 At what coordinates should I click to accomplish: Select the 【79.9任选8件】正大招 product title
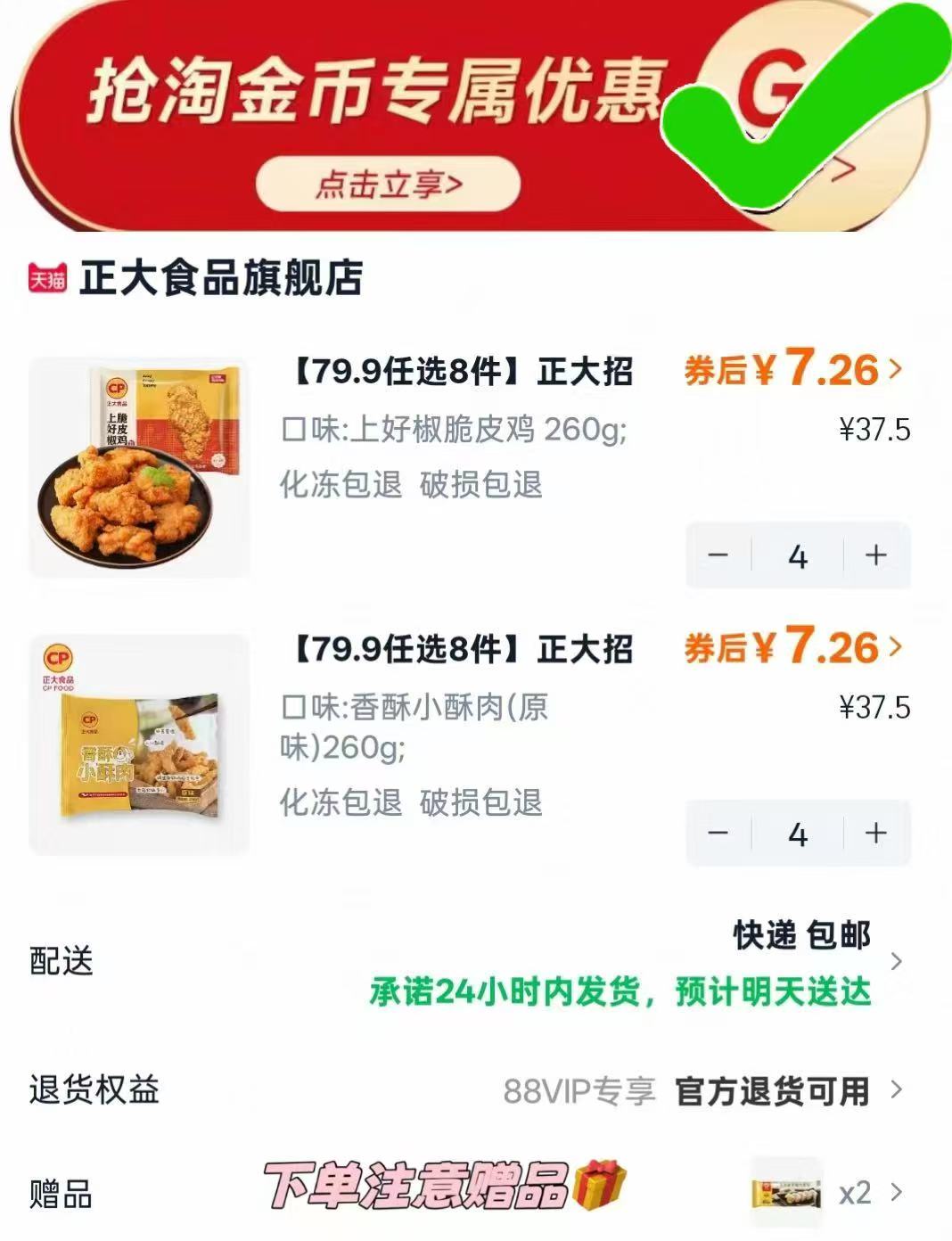tap(461, 374)
